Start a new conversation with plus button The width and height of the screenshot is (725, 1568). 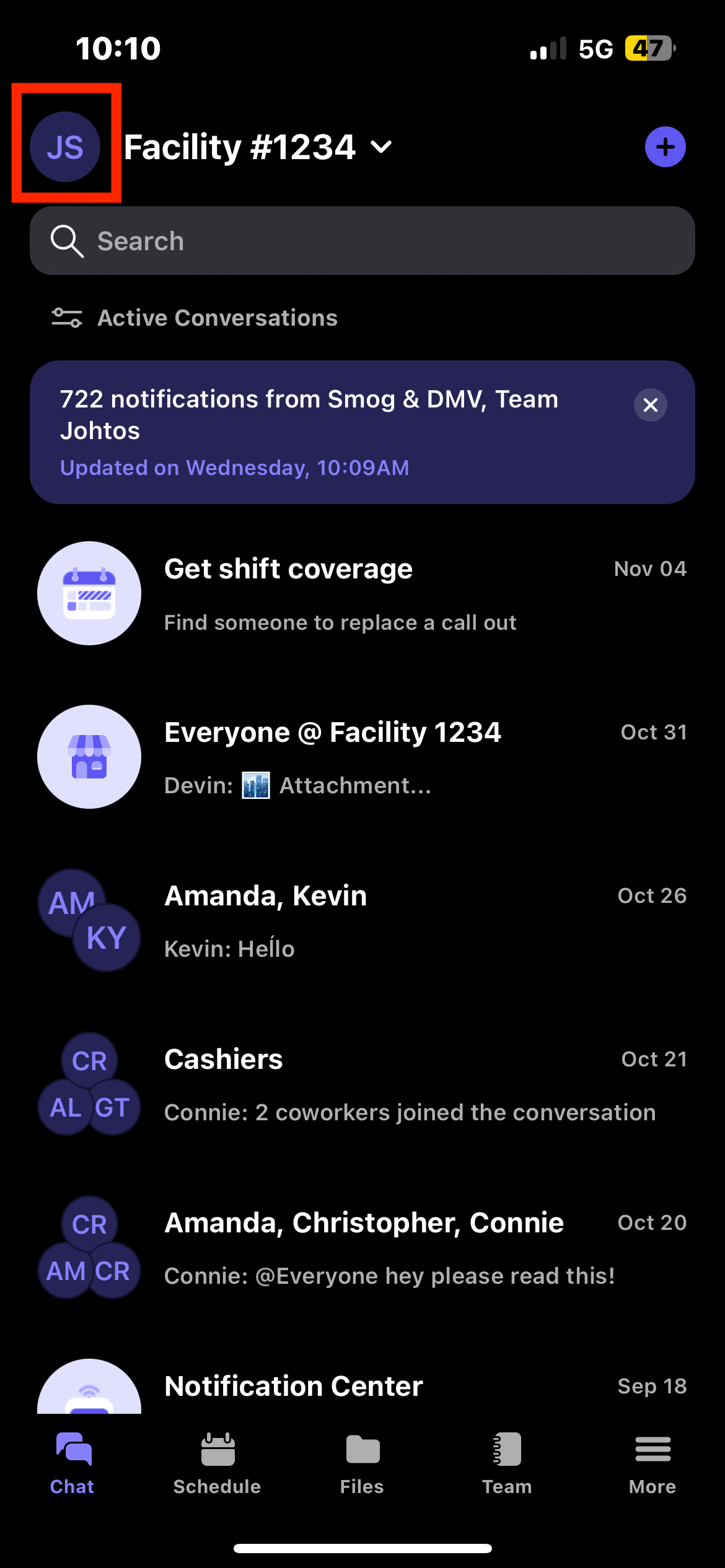click(665, 147)
